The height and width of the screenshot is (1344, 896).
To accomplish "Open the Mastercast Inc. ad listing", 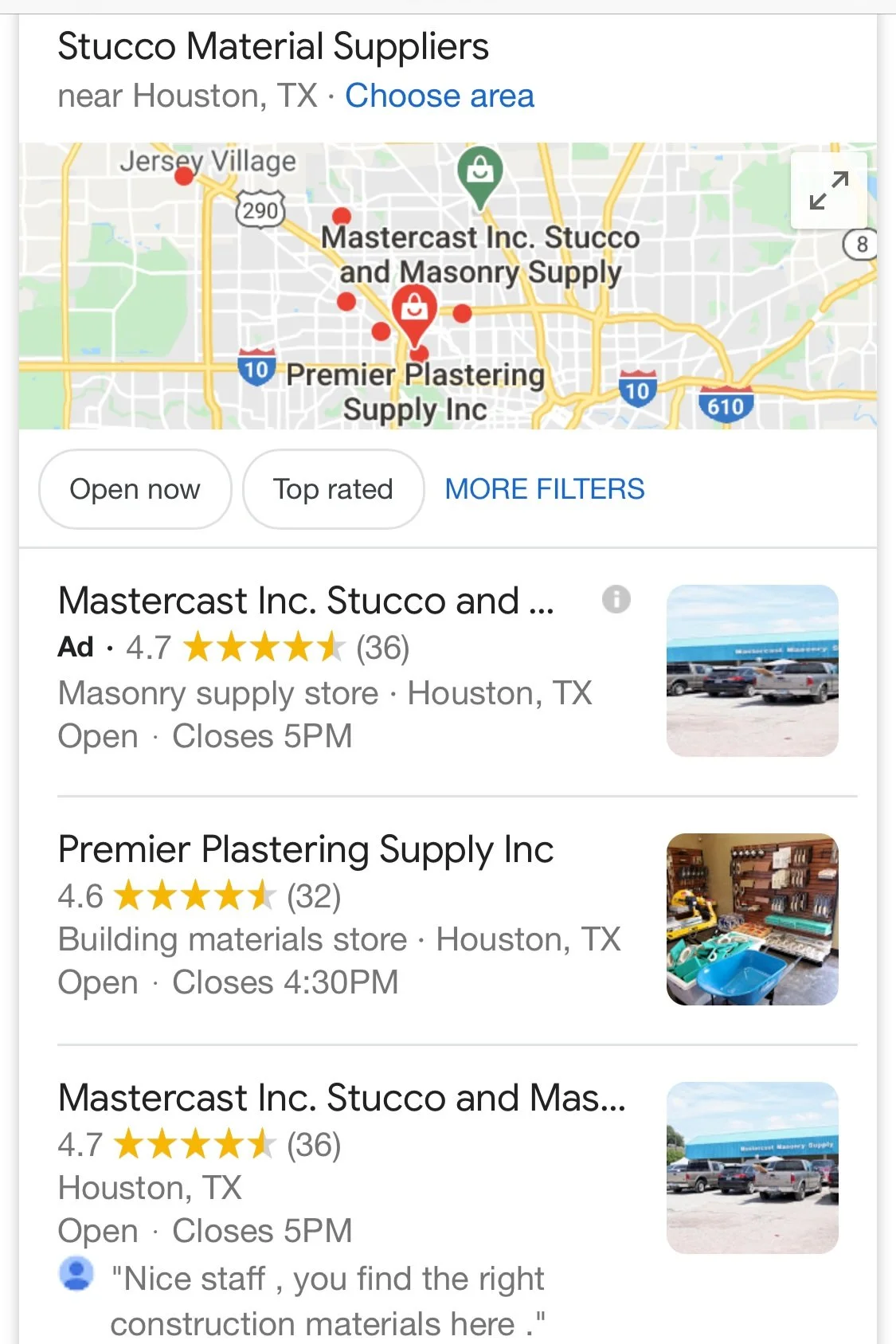I will (x=306, y=601).
